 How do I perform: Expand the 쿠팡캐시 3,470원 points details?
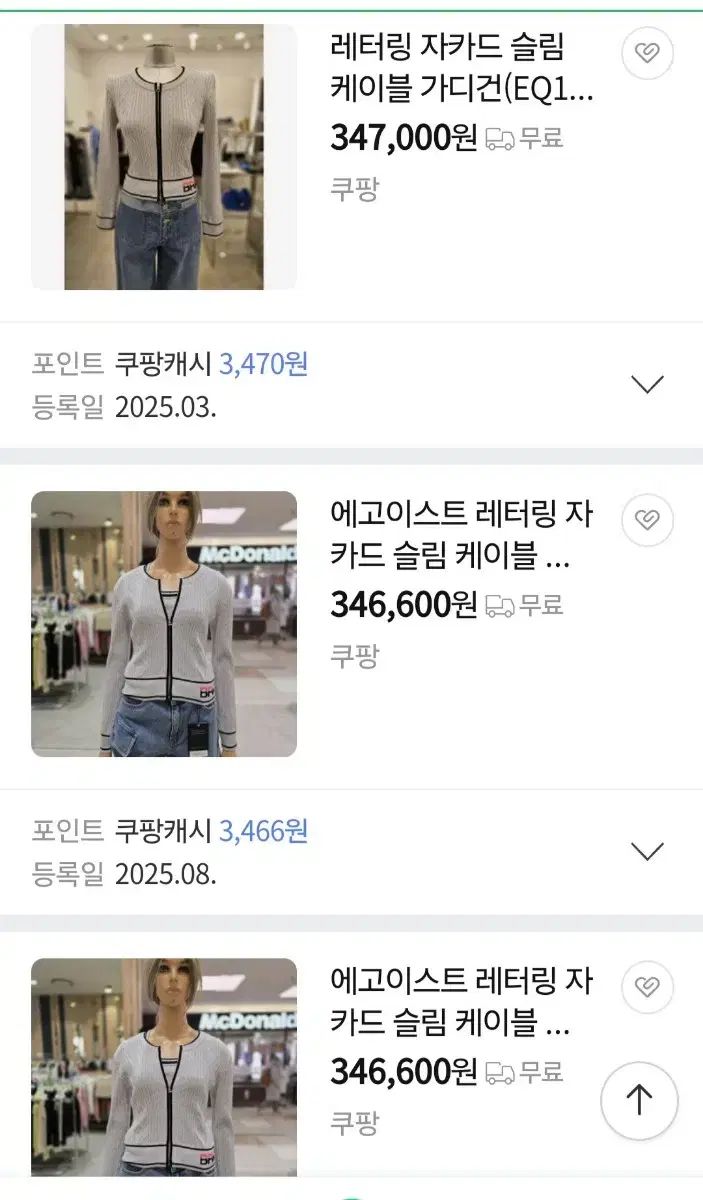pyautogui.click(x=648, y=384)
